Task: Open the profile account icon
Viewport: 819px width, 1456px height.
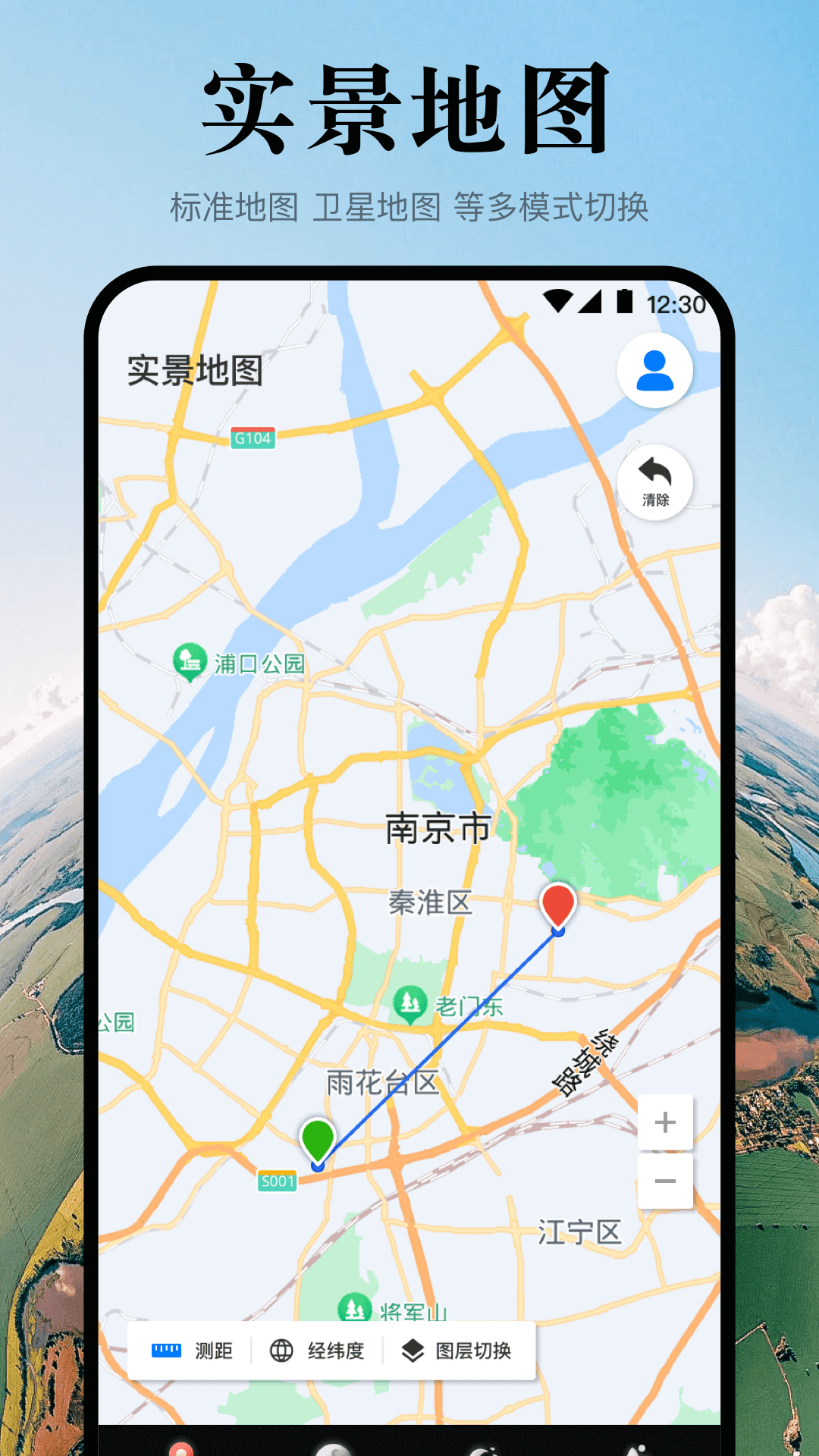Action: [654, 369]
